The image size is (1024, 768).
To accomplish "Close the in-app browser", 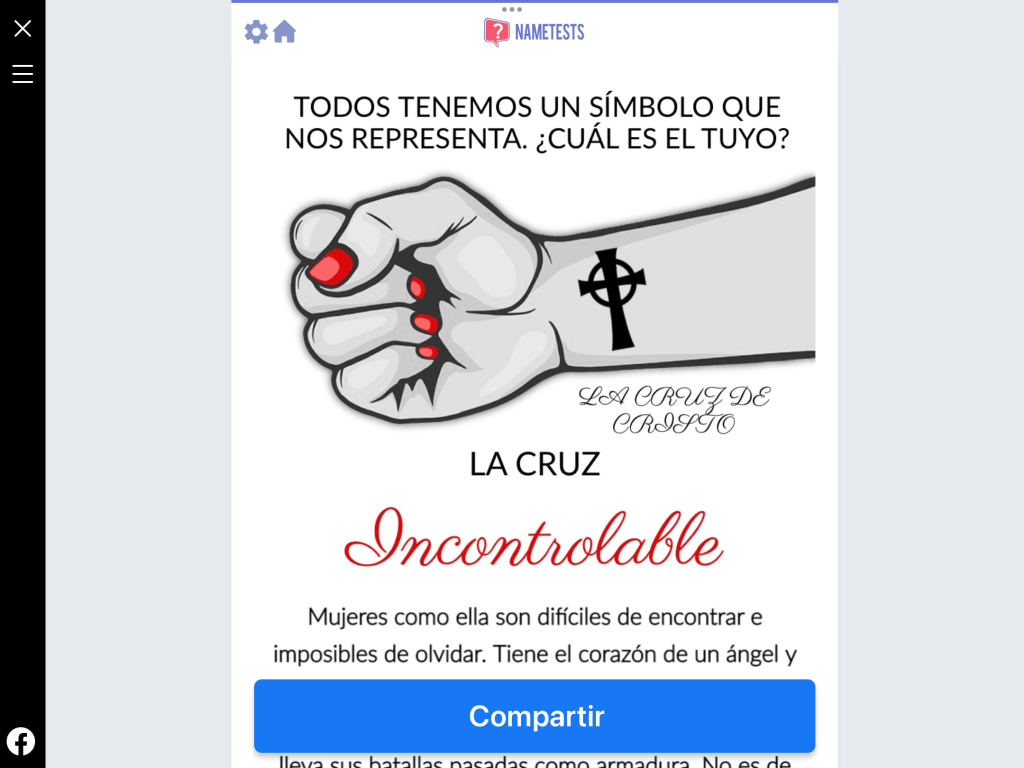I will [22, 28].
